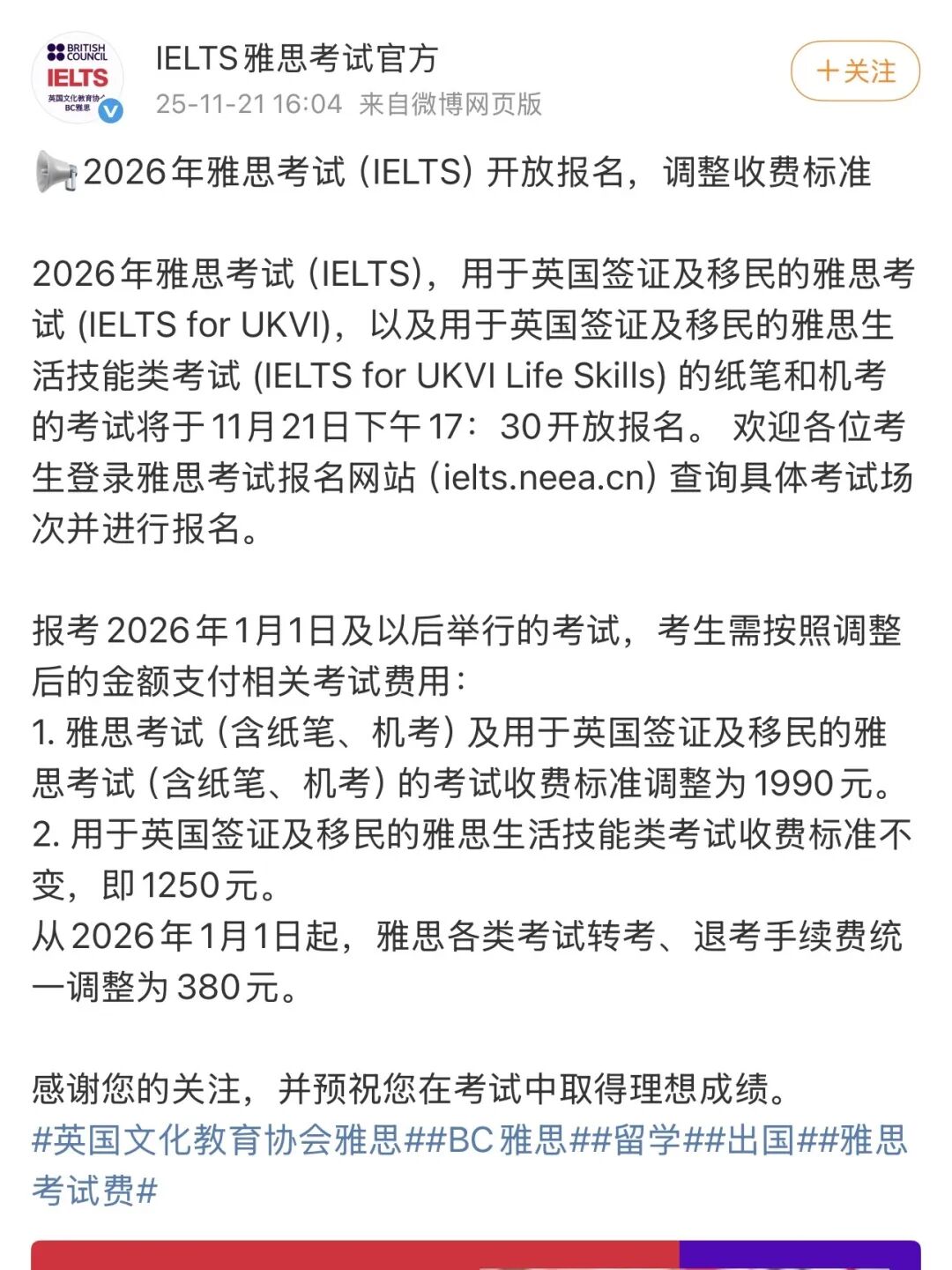View the #留学# hashtag topic
Screen dimensions: 952x1270
646,1139
